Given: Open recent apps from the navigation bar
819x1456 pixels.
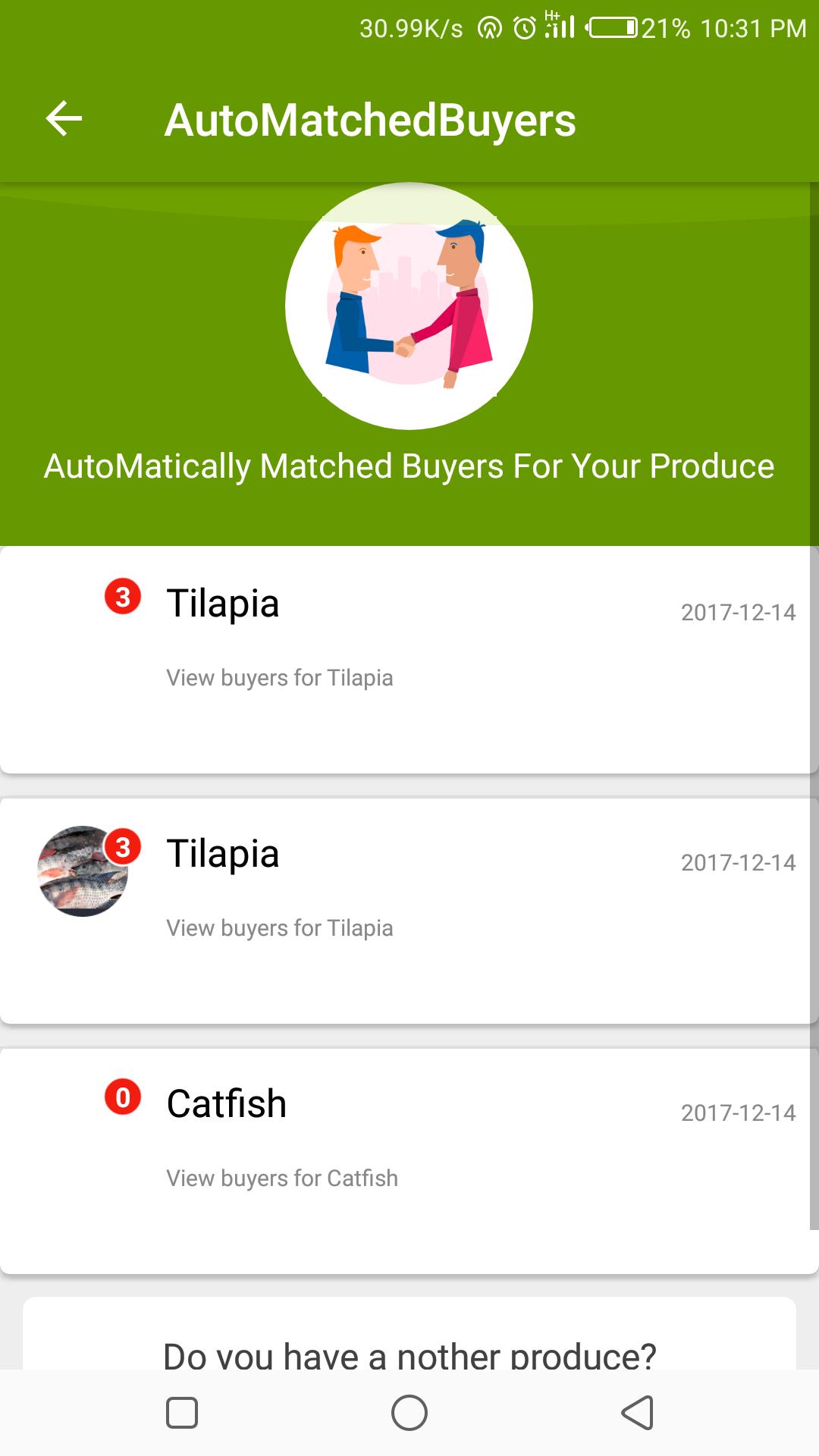Looking at the screenshot, I should pos(182,1413).
